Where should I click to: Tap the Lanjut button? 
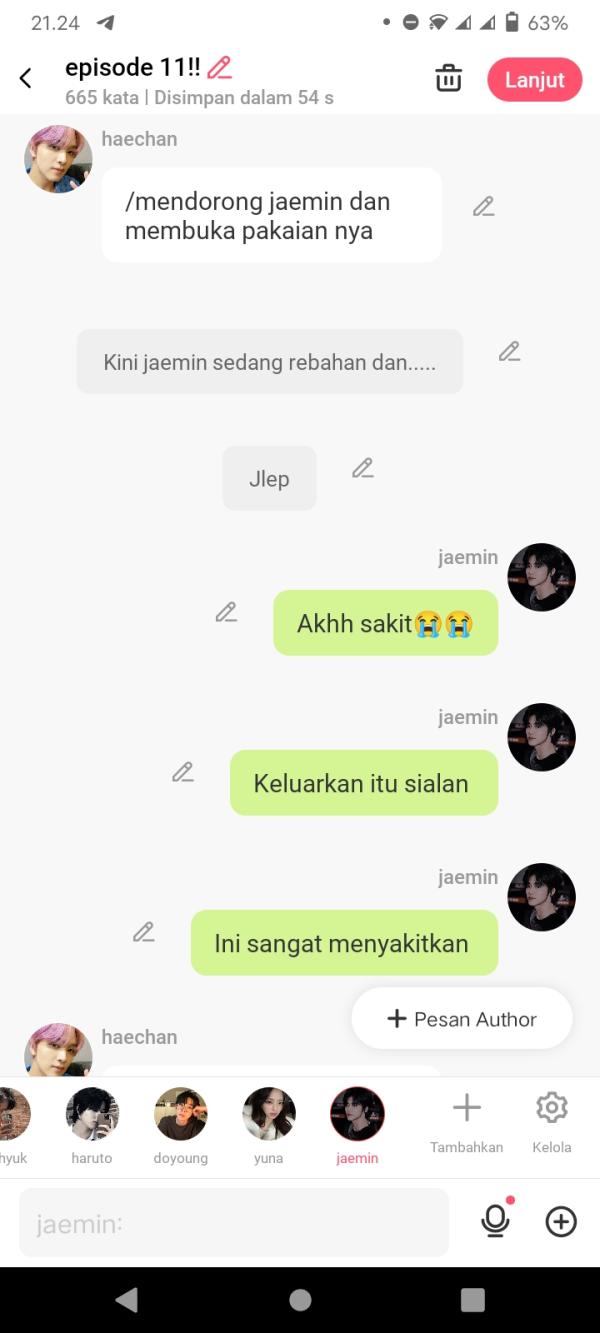click(534, 80)
